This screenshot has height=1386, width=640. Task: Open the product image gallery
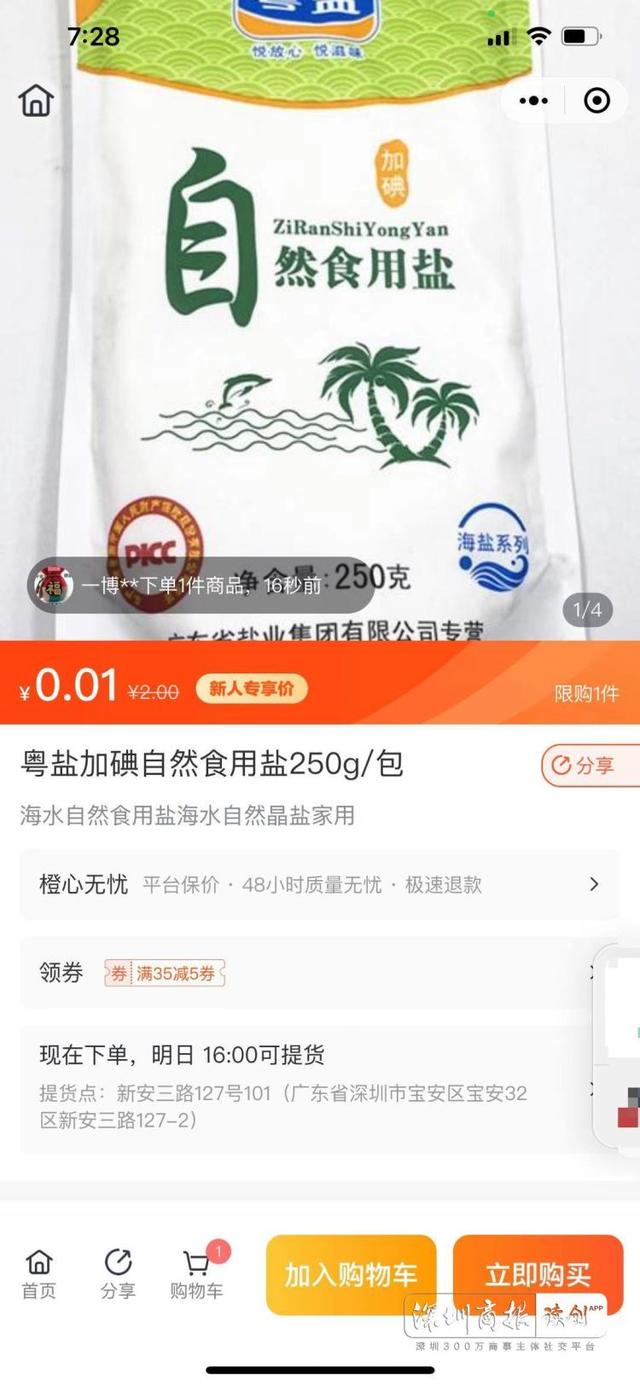(320, 330)
